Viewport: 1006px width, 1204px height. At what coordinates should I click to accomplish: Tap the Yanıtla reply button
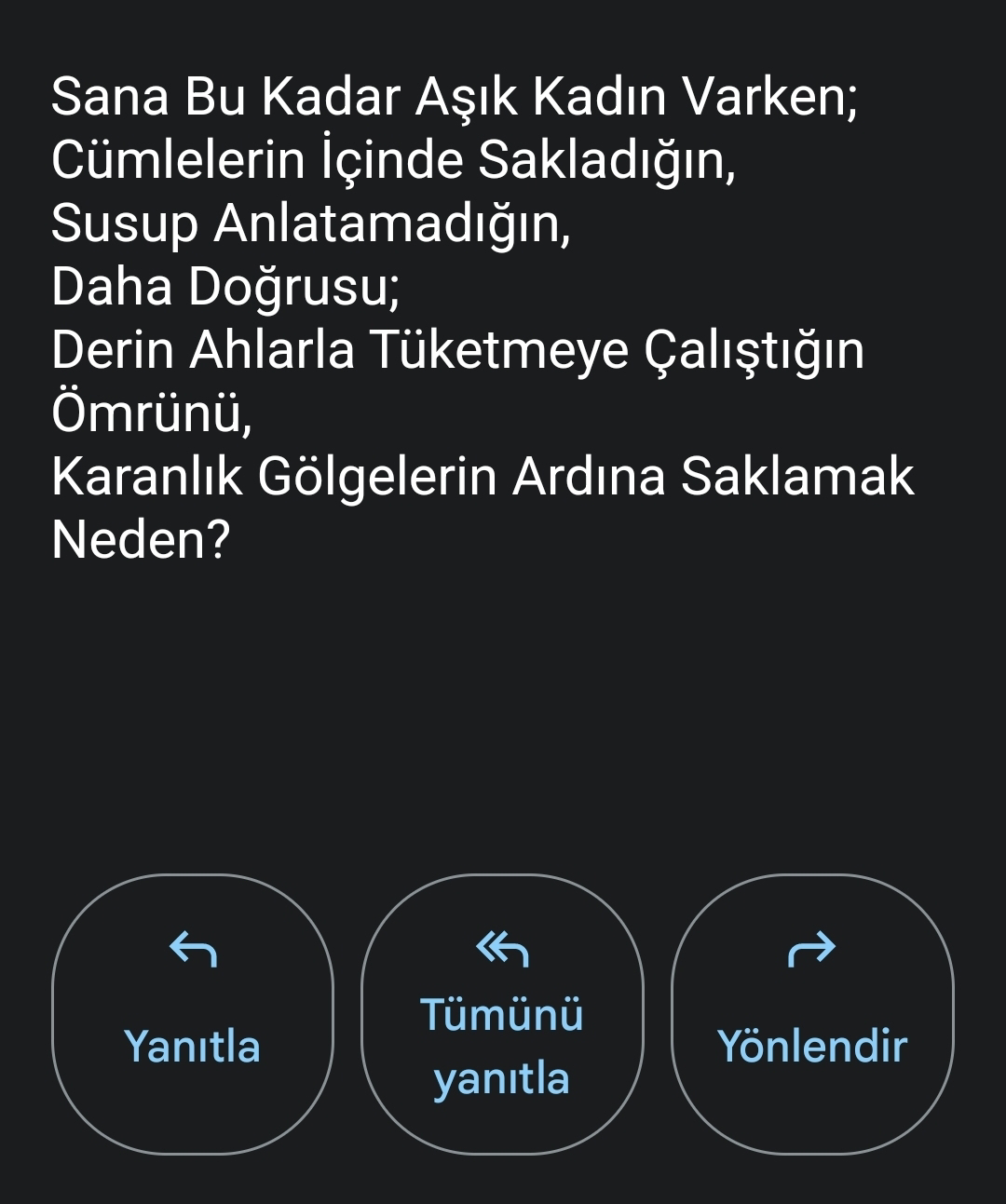192,1013
